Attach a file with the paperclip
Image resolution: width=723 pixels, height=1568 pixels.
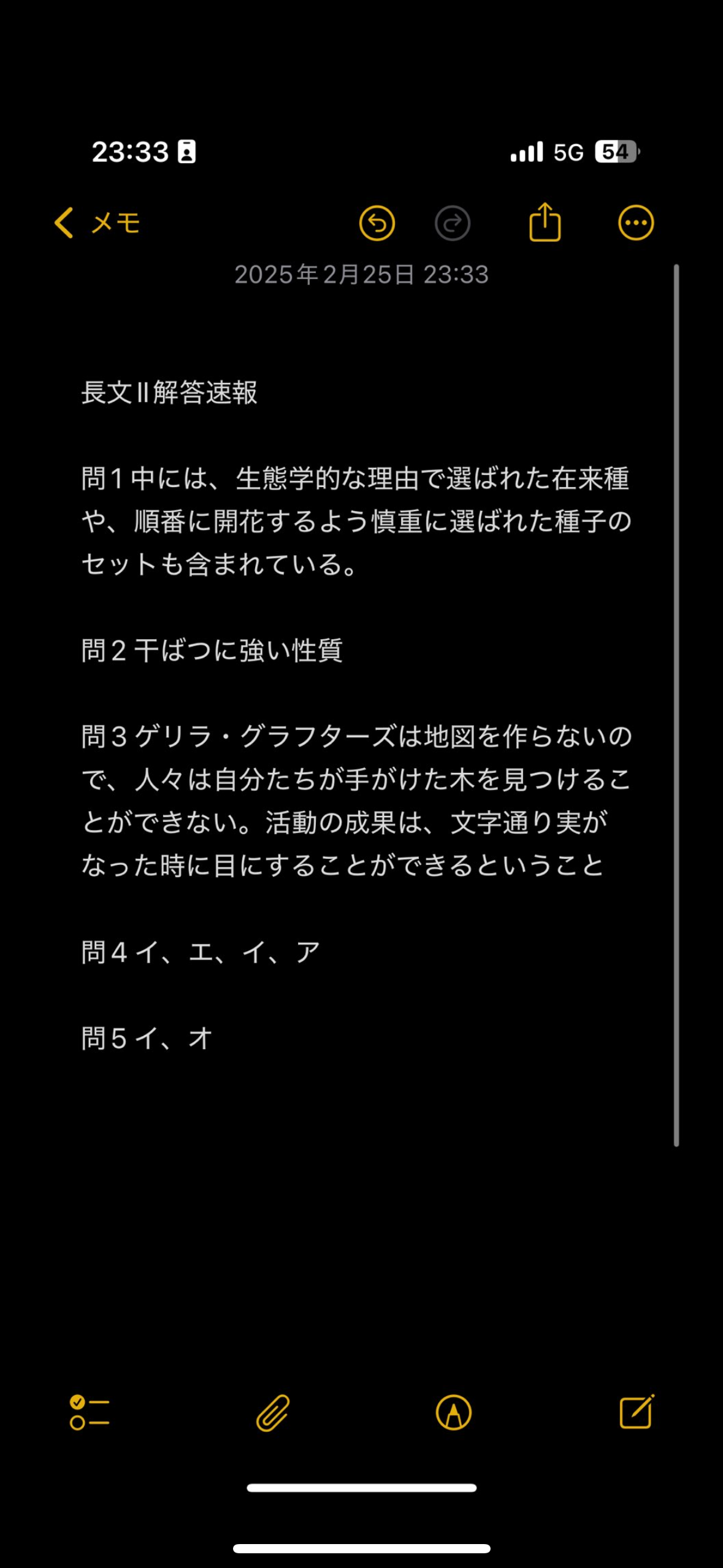272,1412
